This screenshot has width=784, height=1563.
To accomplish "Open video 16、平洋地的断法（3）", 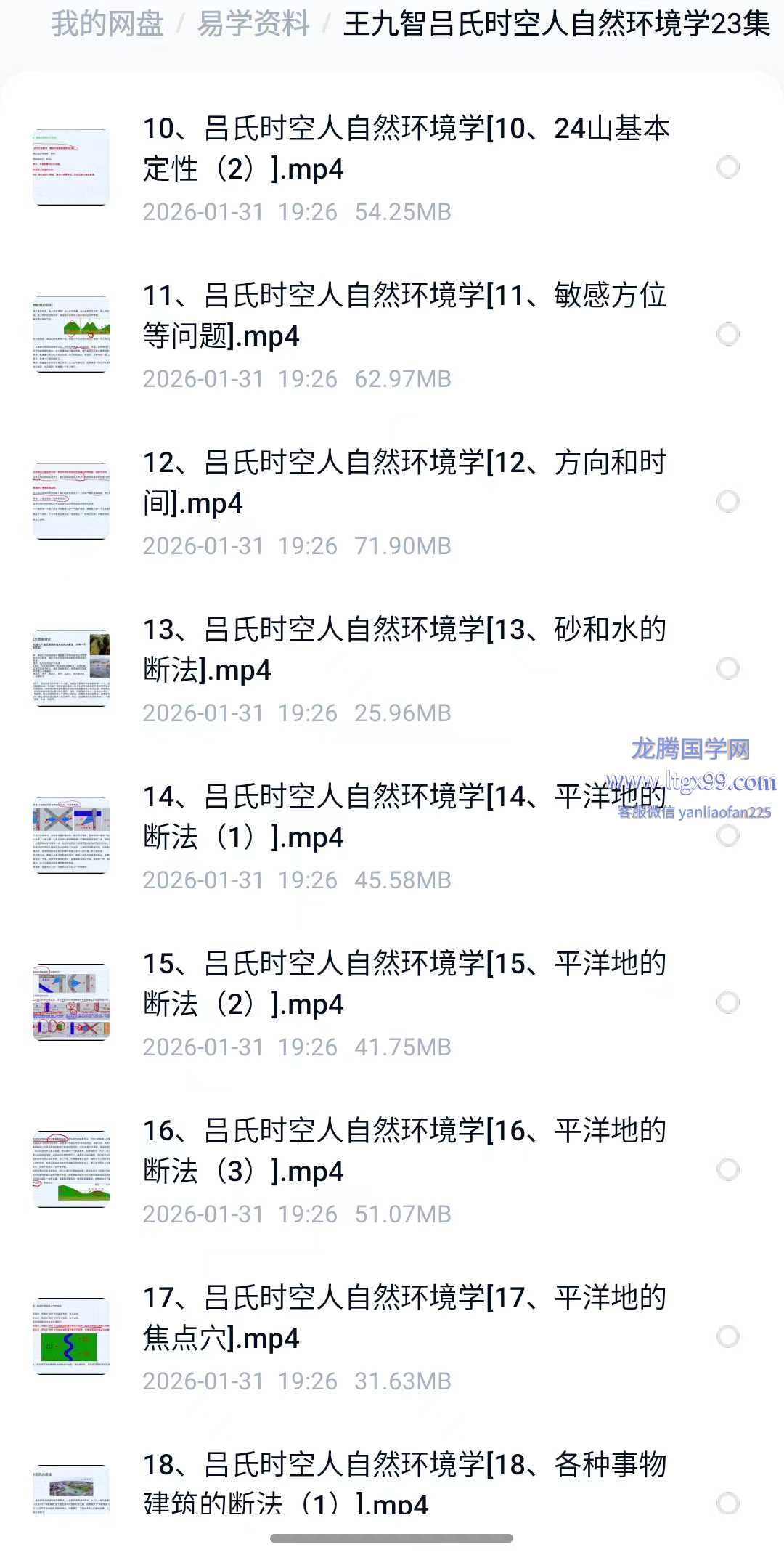I will [407, 1151].
